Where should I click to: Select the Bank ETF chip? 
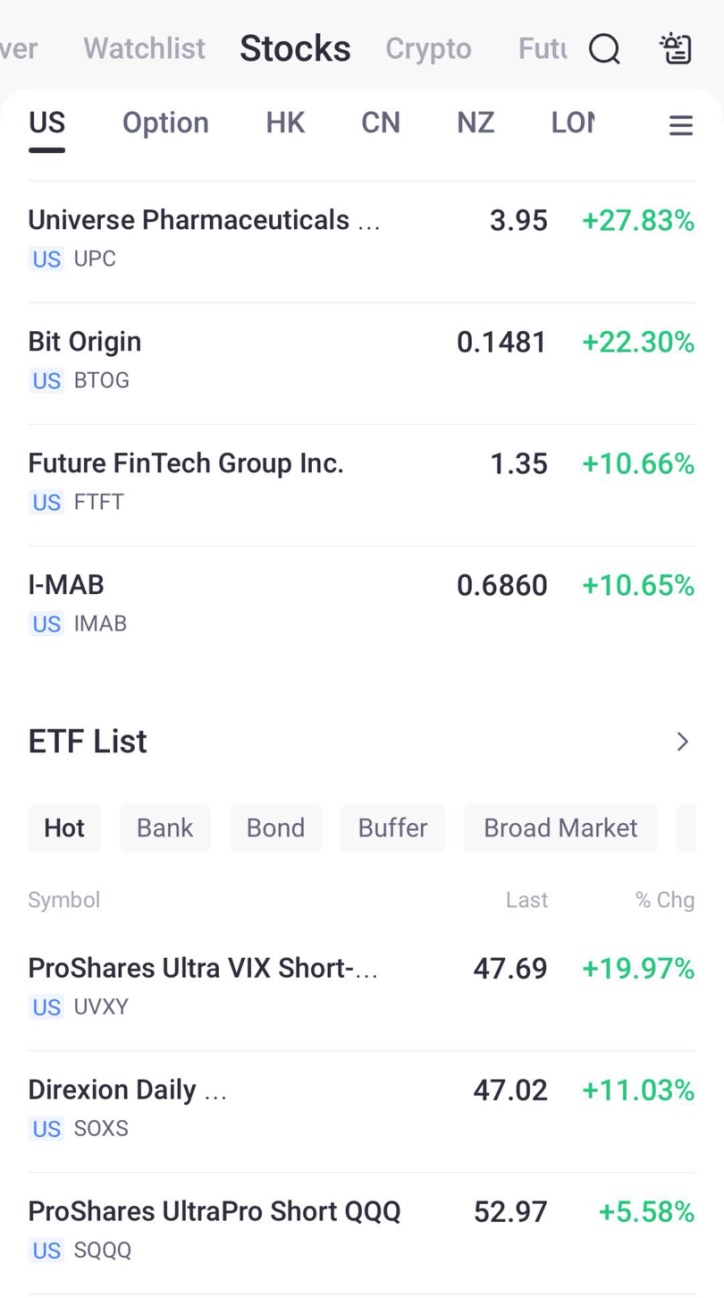(165, 828)
